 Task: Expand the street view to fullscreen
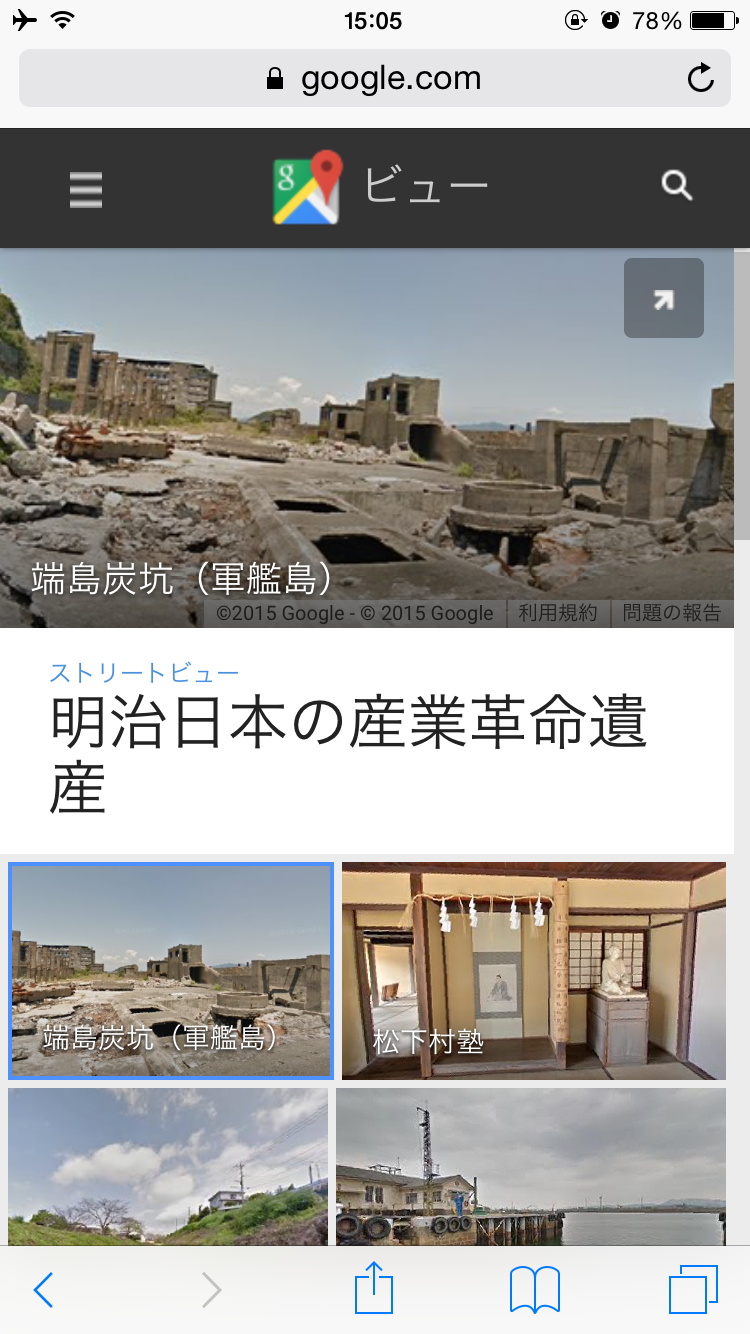tap(663, 298)
